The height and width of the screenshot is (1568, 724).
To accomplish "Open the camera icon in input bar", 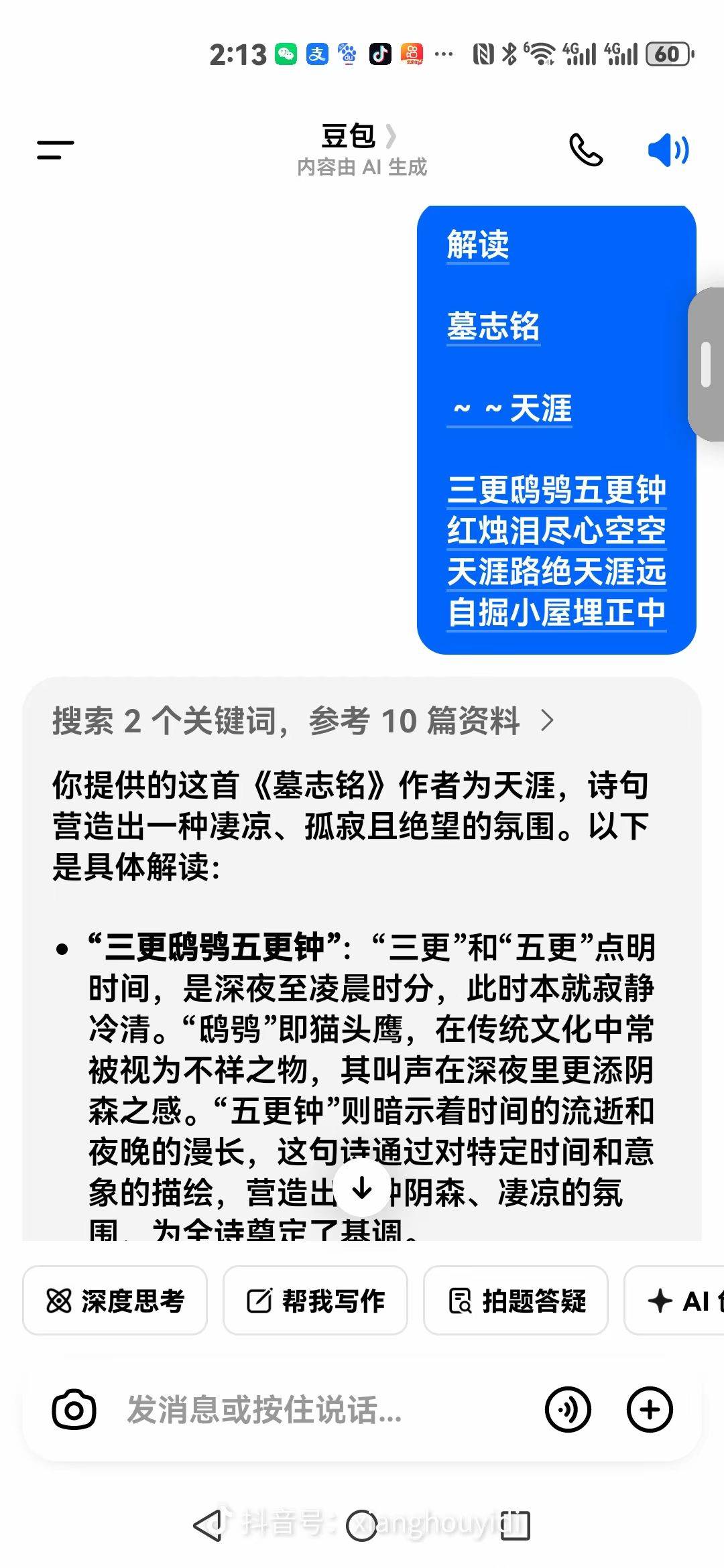I will (74, 1410).
